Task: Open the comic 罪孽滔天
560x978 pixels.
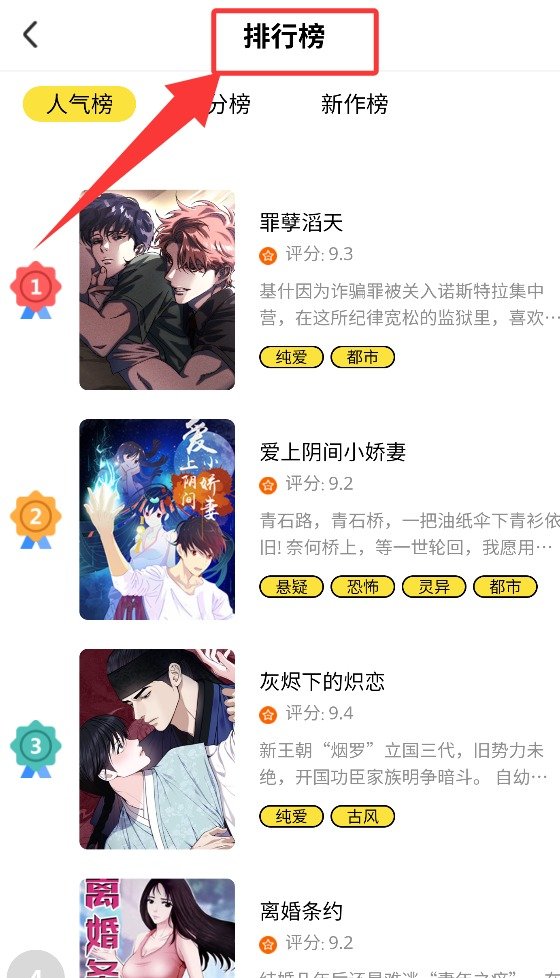Action: pos(301,223)
